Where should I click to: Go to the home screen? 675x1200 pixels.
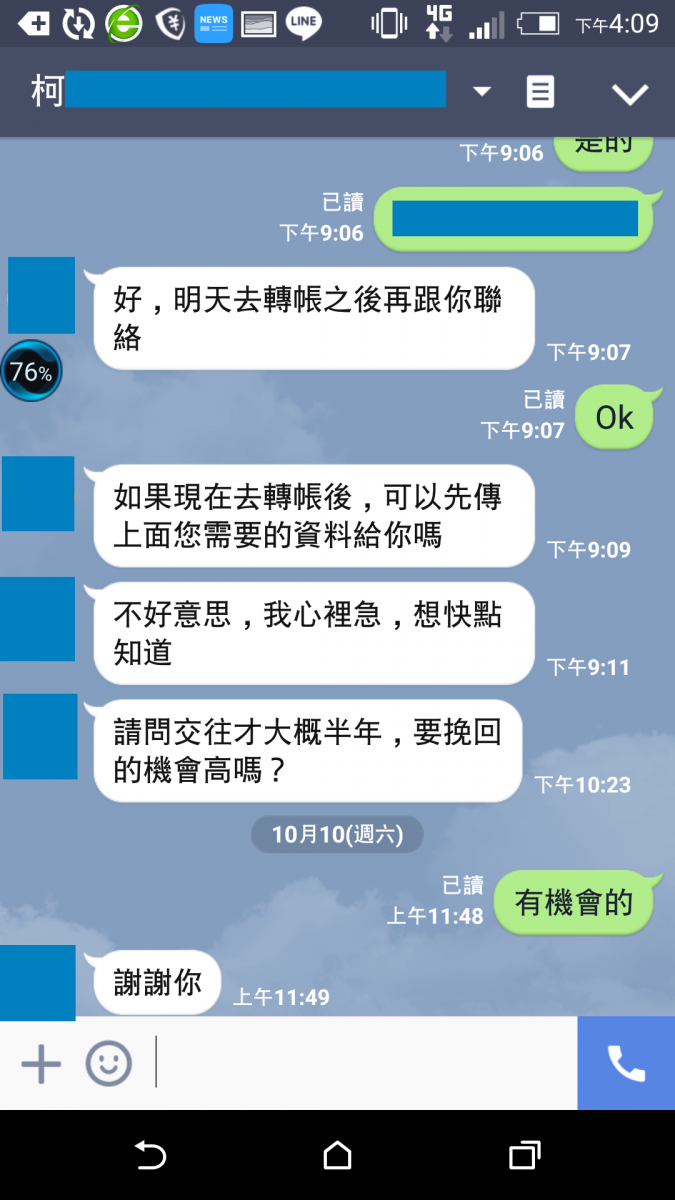[x=338, y=1156]
